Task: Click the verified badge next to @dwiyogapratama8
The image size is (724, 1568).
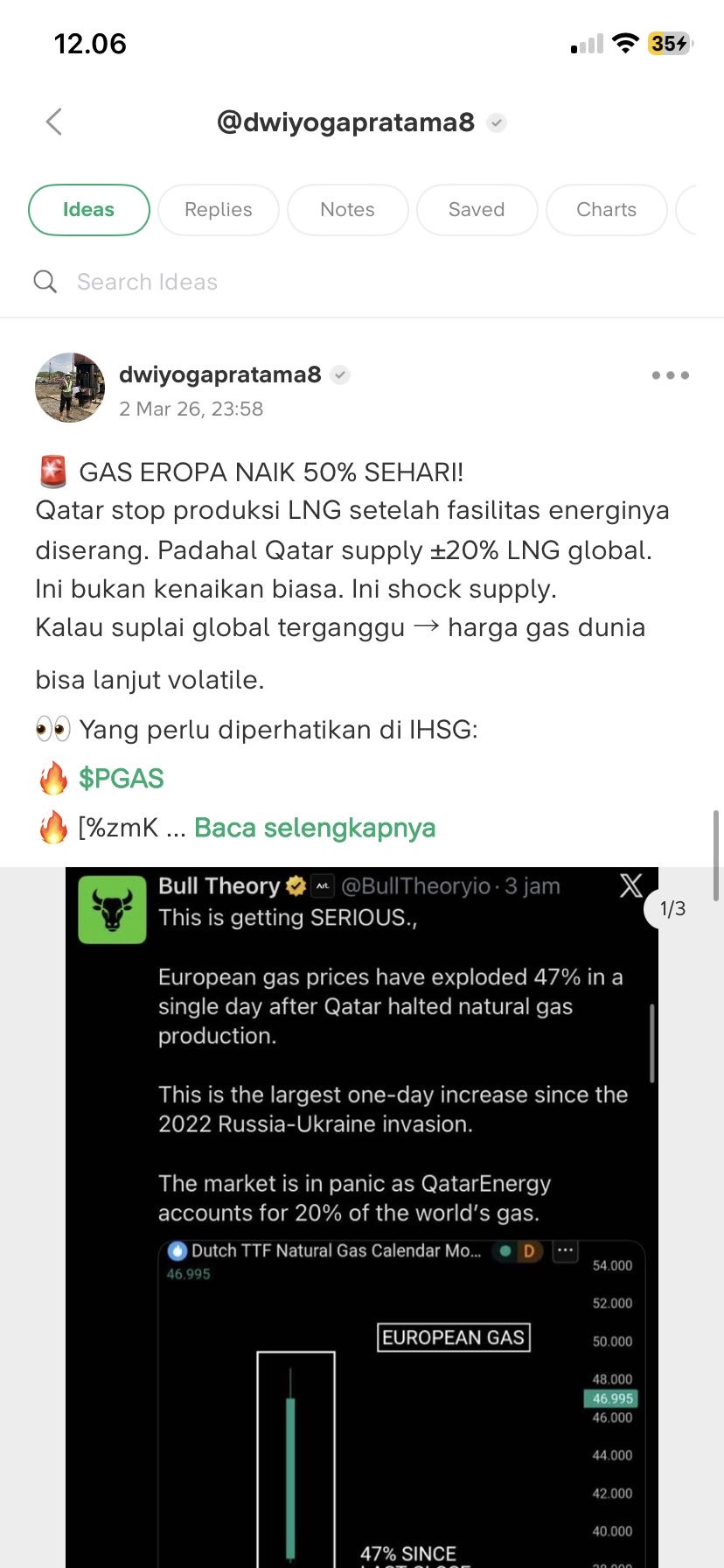Action: pos(496,122)
